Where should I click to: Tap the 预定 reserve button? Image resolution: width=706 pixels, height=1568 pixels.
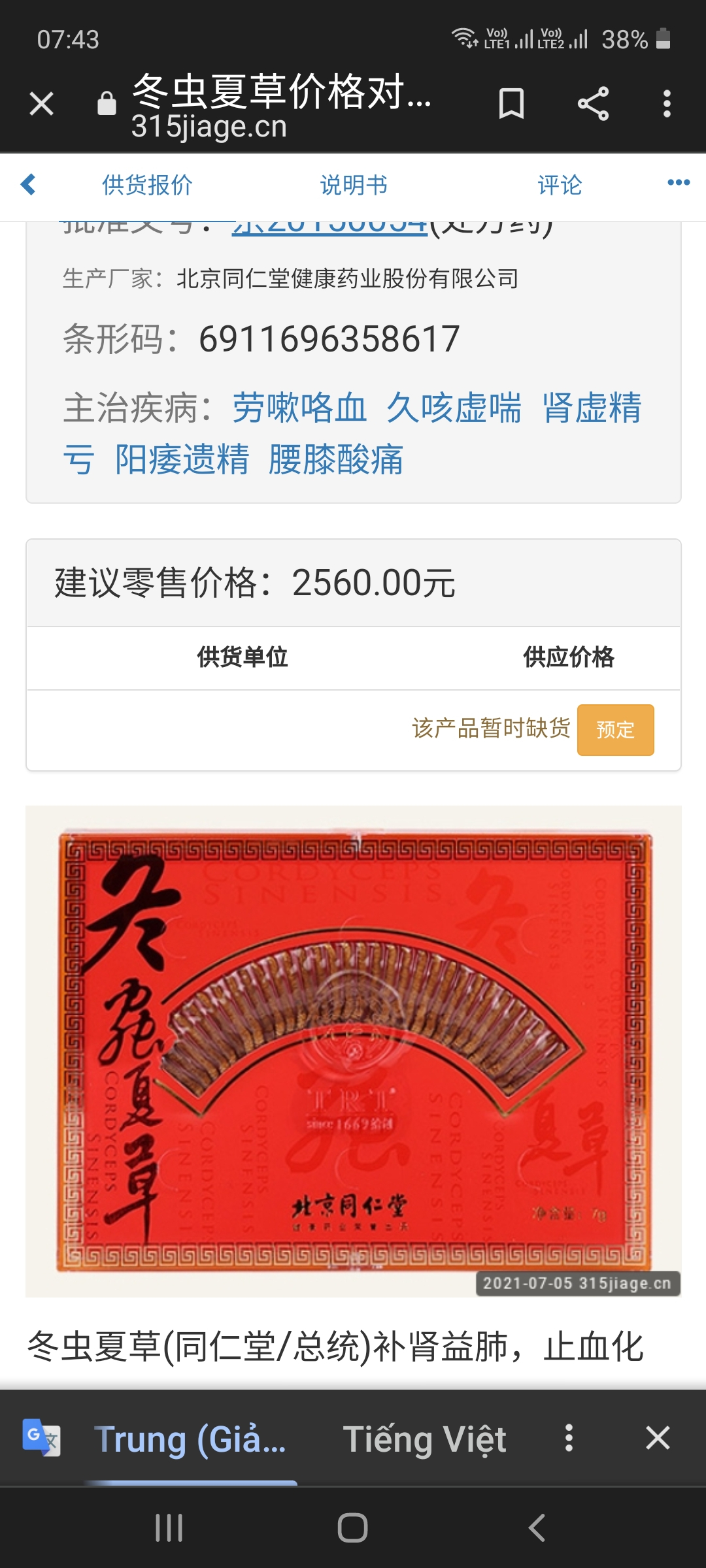(x=616, y=730)
